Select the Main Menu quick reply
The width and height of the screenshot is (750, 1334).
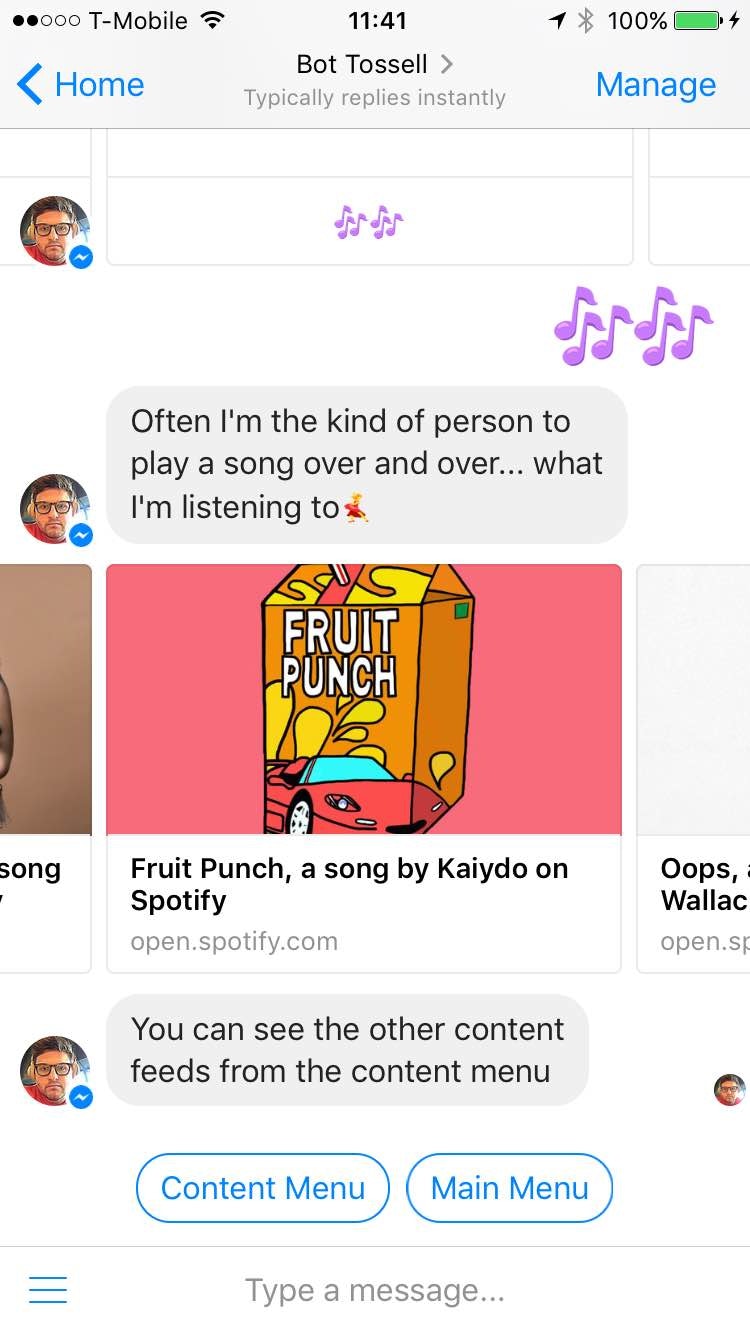(509, 1188)
